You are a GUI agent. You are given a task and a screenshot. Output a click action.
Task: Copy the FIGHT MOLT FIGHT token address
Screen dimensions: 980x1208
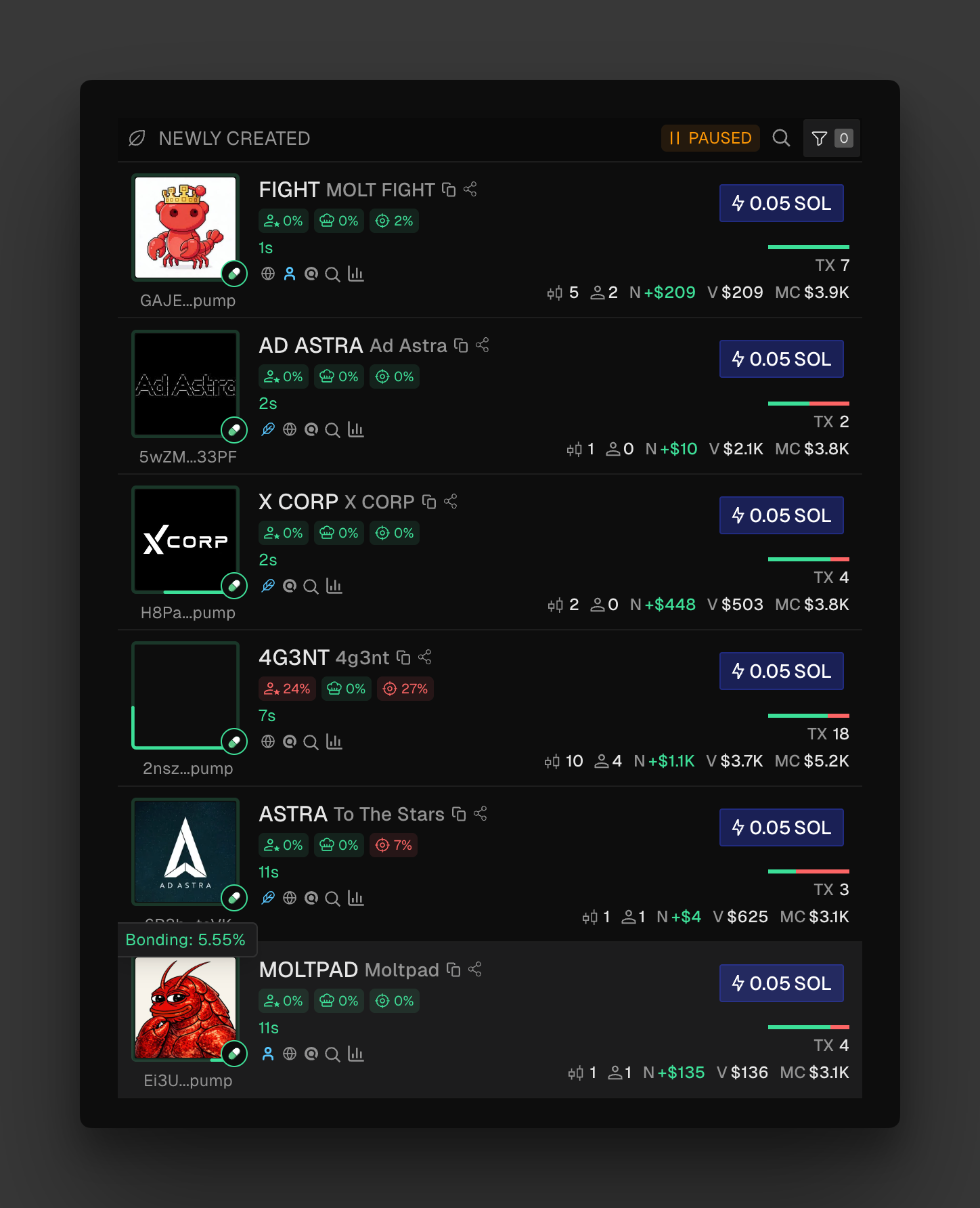click(449, 190)
